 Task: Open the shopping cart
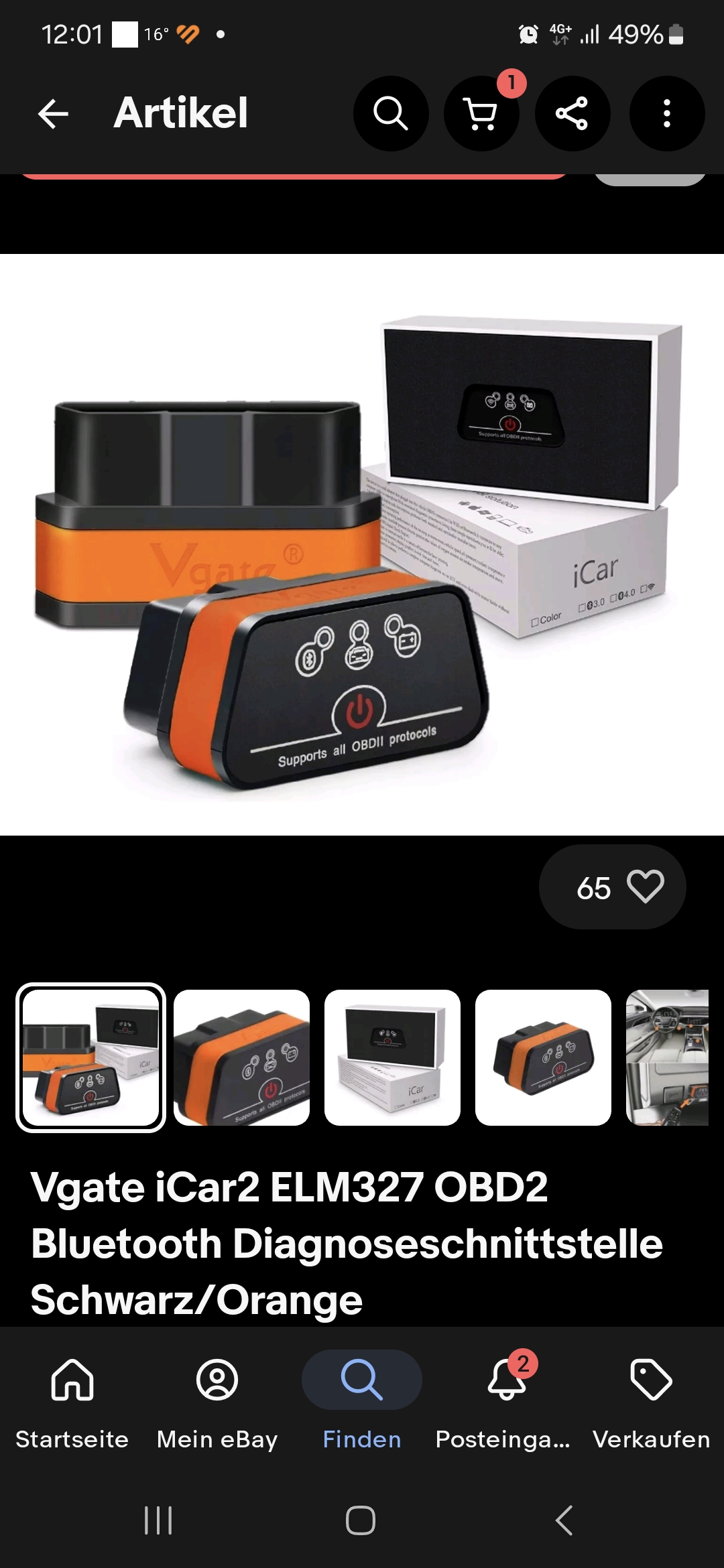[x=481, y=113]
